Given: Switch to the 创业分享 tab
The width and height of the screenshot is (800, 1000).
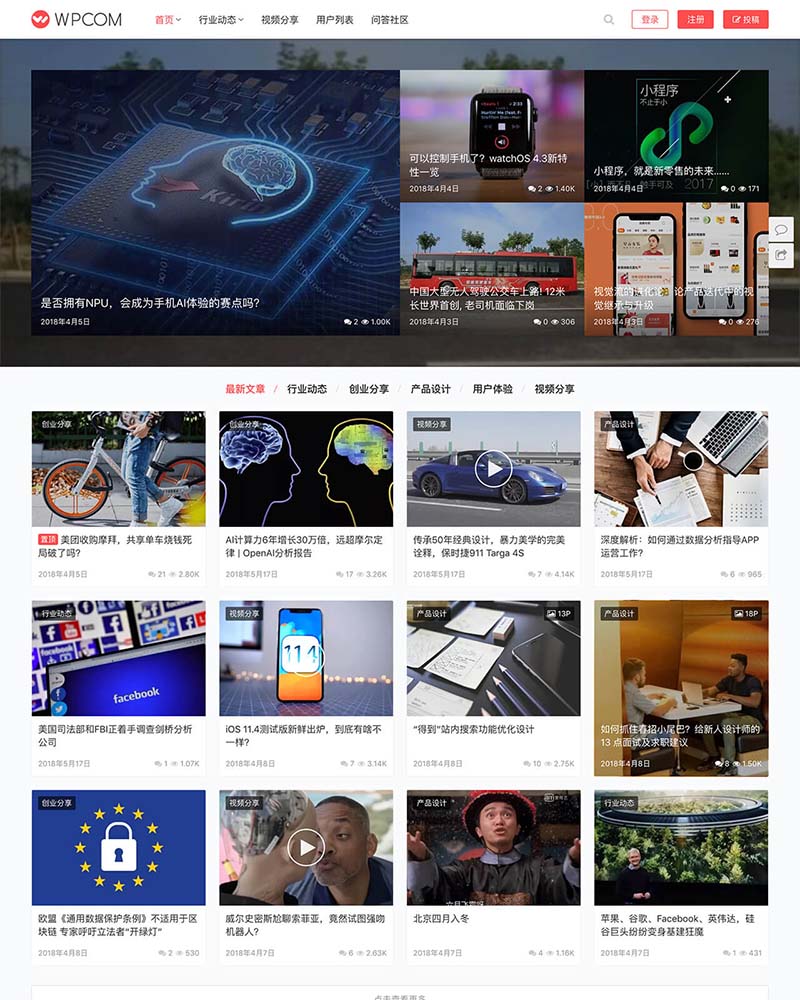Looking at the screenshot, I should click(x=369, y=389).
